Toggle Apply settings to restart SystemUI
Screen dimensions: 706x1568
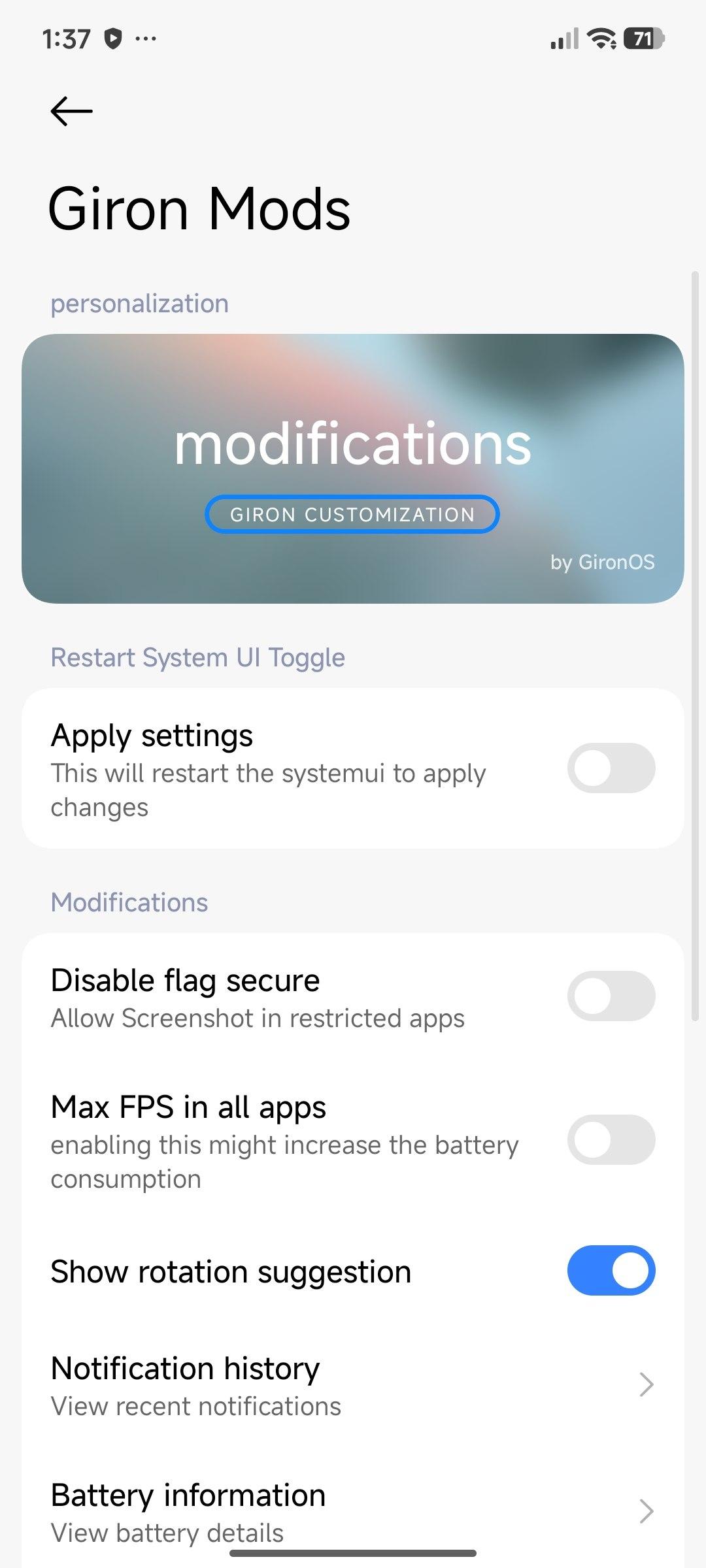click(x=611, y=768)
